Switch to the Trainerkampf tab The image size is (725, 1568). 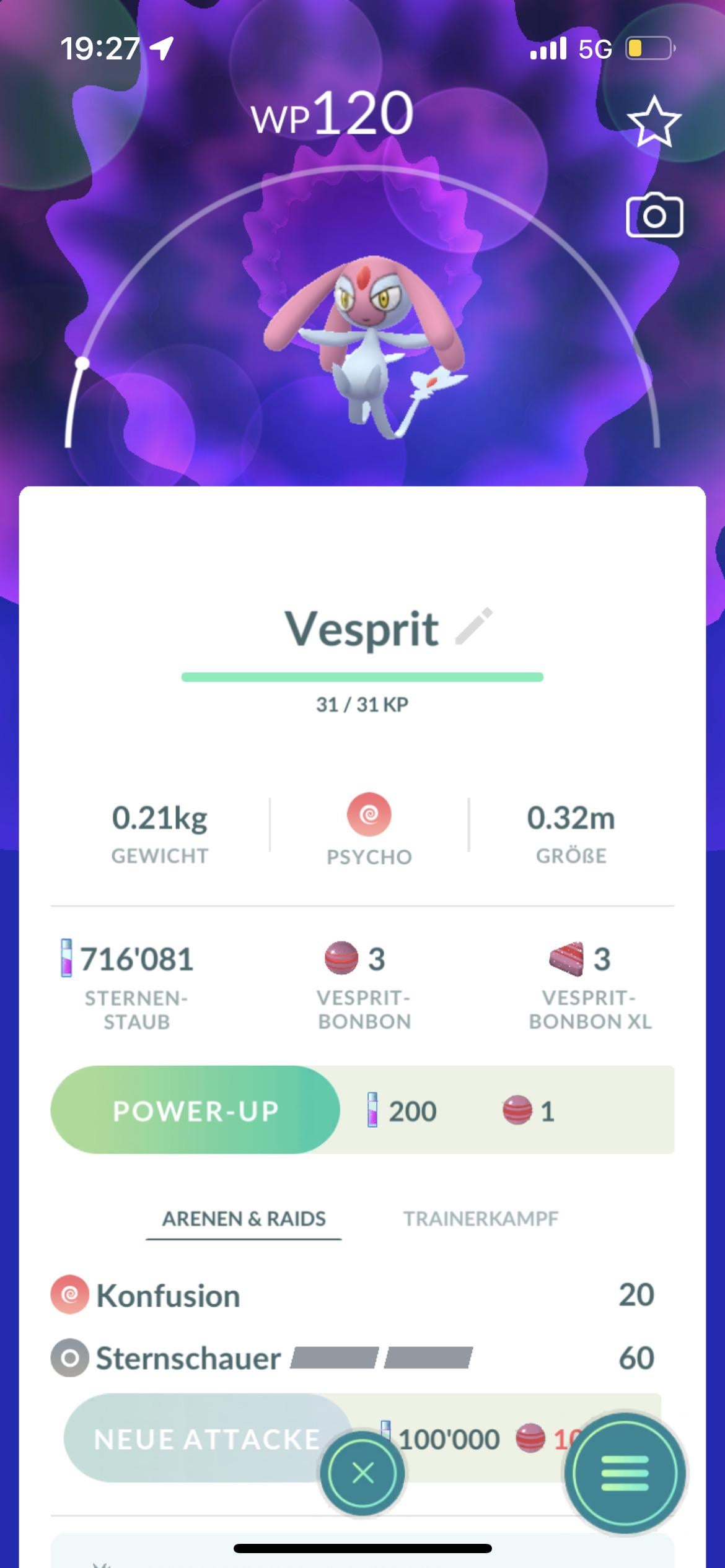pos(480,1219)
